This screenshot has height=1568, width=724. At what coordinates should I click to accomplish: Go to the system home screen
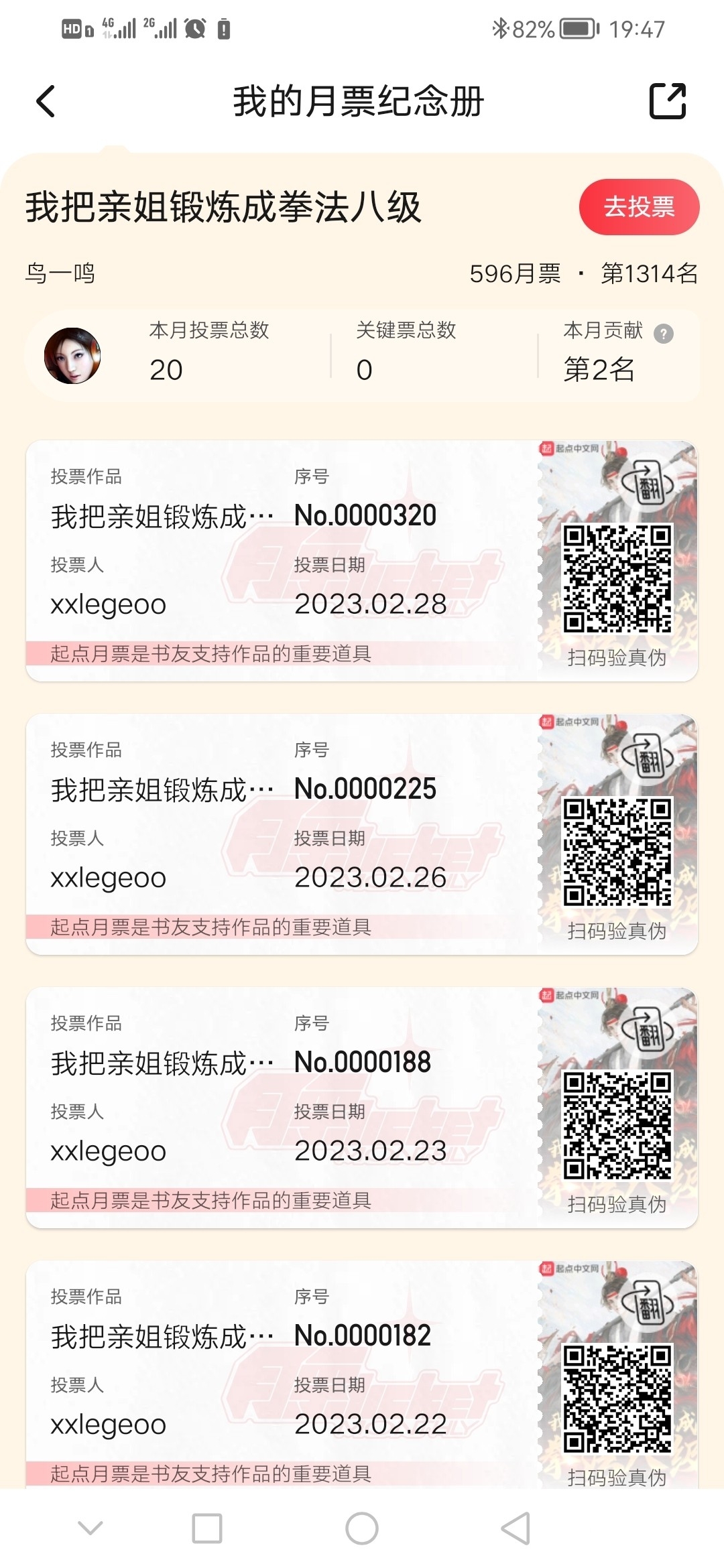[362, 1528]
